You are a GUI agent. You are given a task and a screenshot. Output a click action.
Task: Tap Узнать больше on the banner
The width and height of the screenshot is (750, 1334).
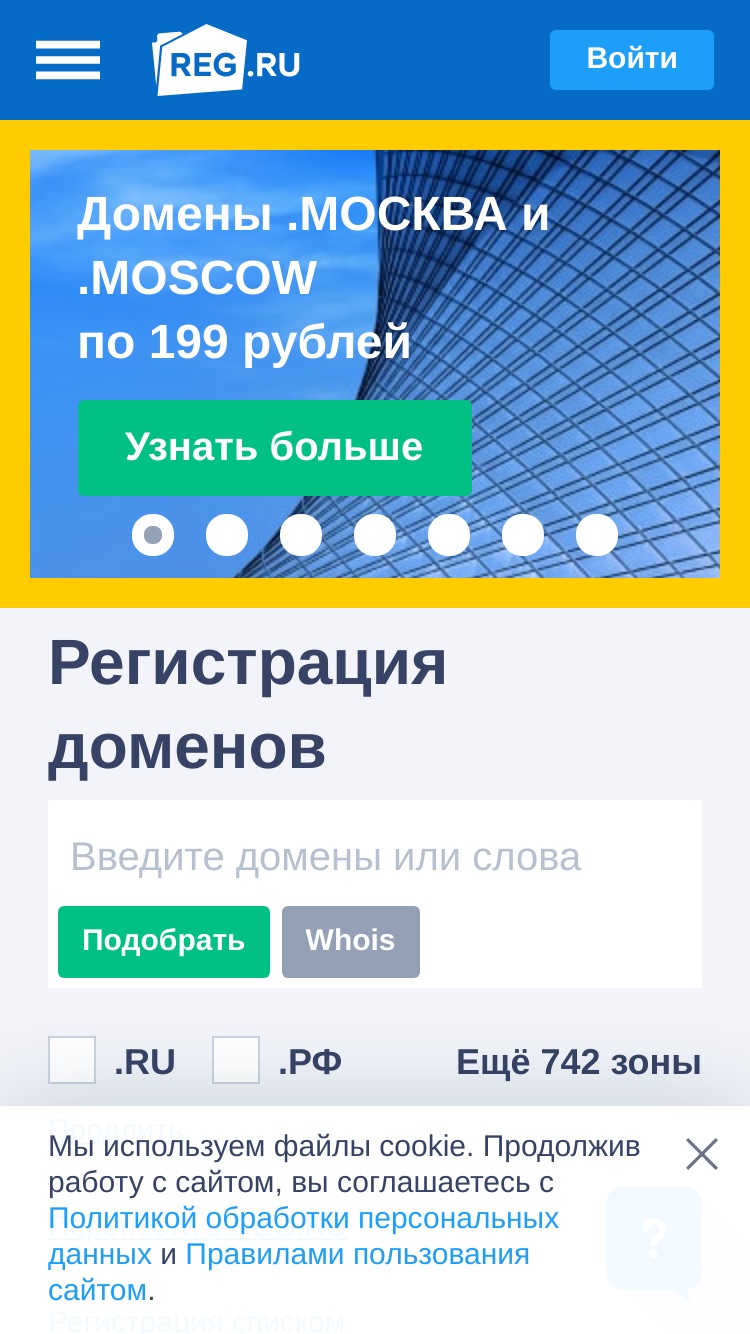click(x=275, y=448)
